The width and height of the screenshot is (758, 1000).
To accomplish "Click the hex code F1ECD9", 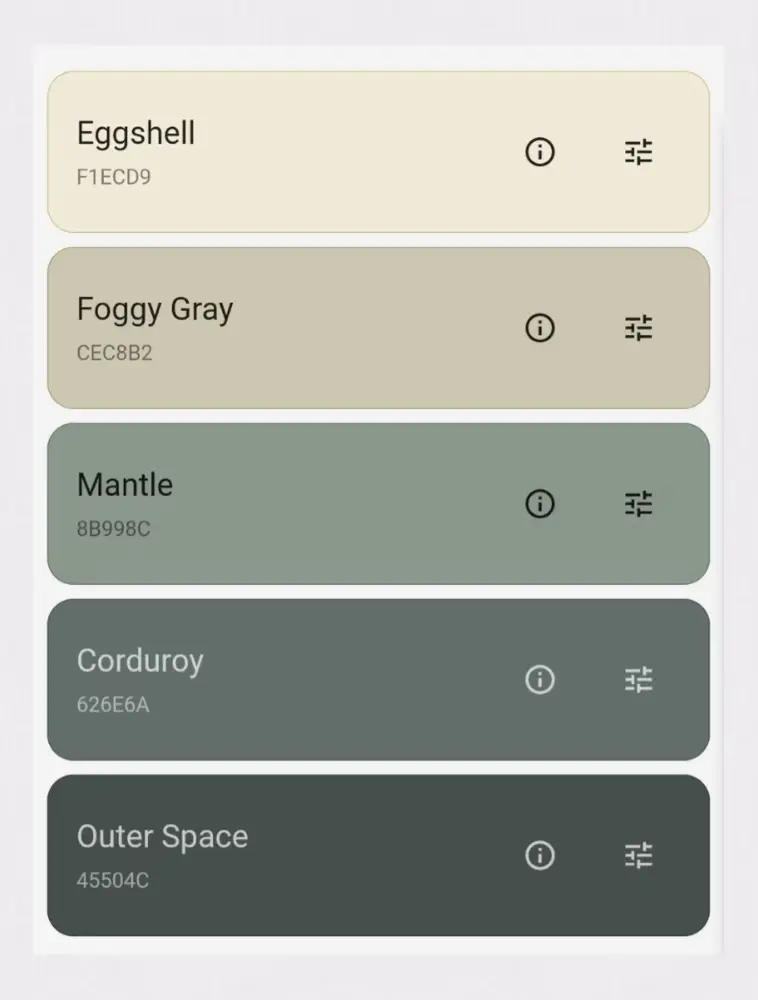I will tap(113, 177).
